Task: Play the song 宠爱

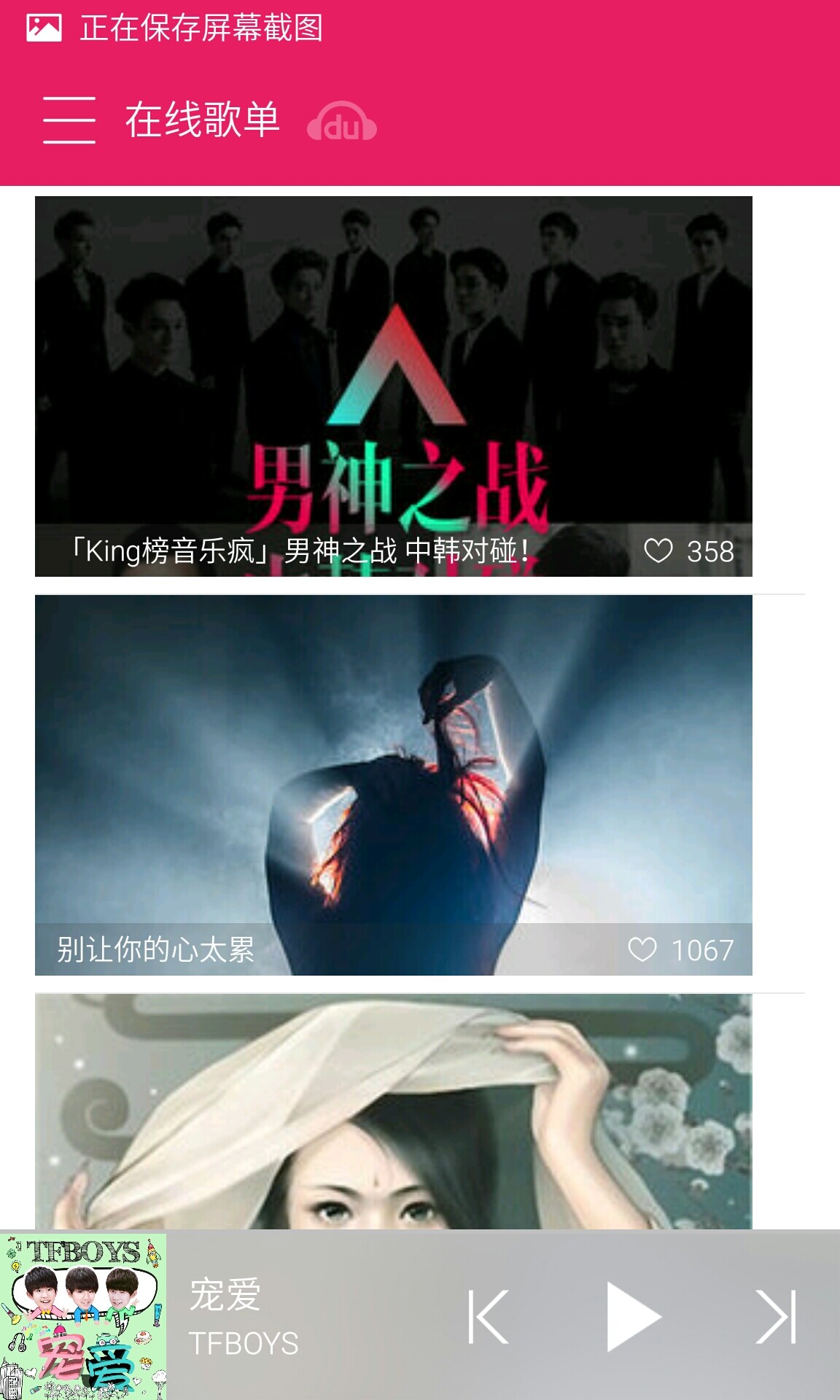Action: click(x=633, y=1317)
